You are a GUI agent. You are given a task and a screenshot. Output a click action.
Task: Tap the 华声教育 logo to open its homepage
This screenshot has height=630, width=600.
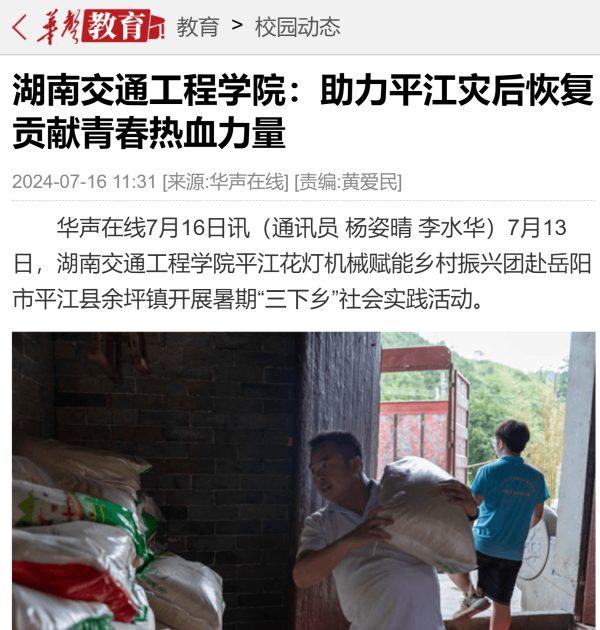(100, 27)
